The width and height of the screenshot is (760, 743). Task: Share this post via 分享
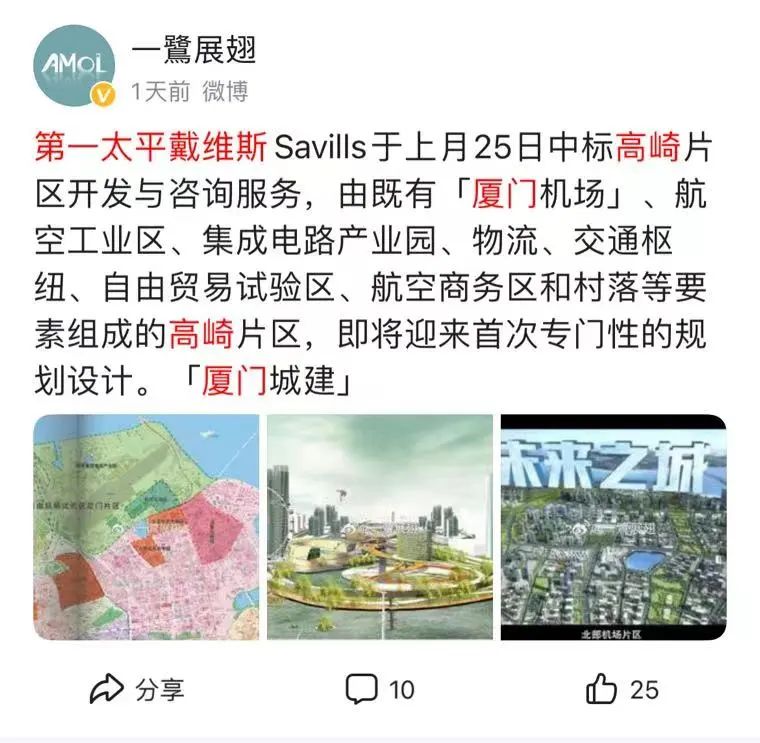tap(137, 689)
